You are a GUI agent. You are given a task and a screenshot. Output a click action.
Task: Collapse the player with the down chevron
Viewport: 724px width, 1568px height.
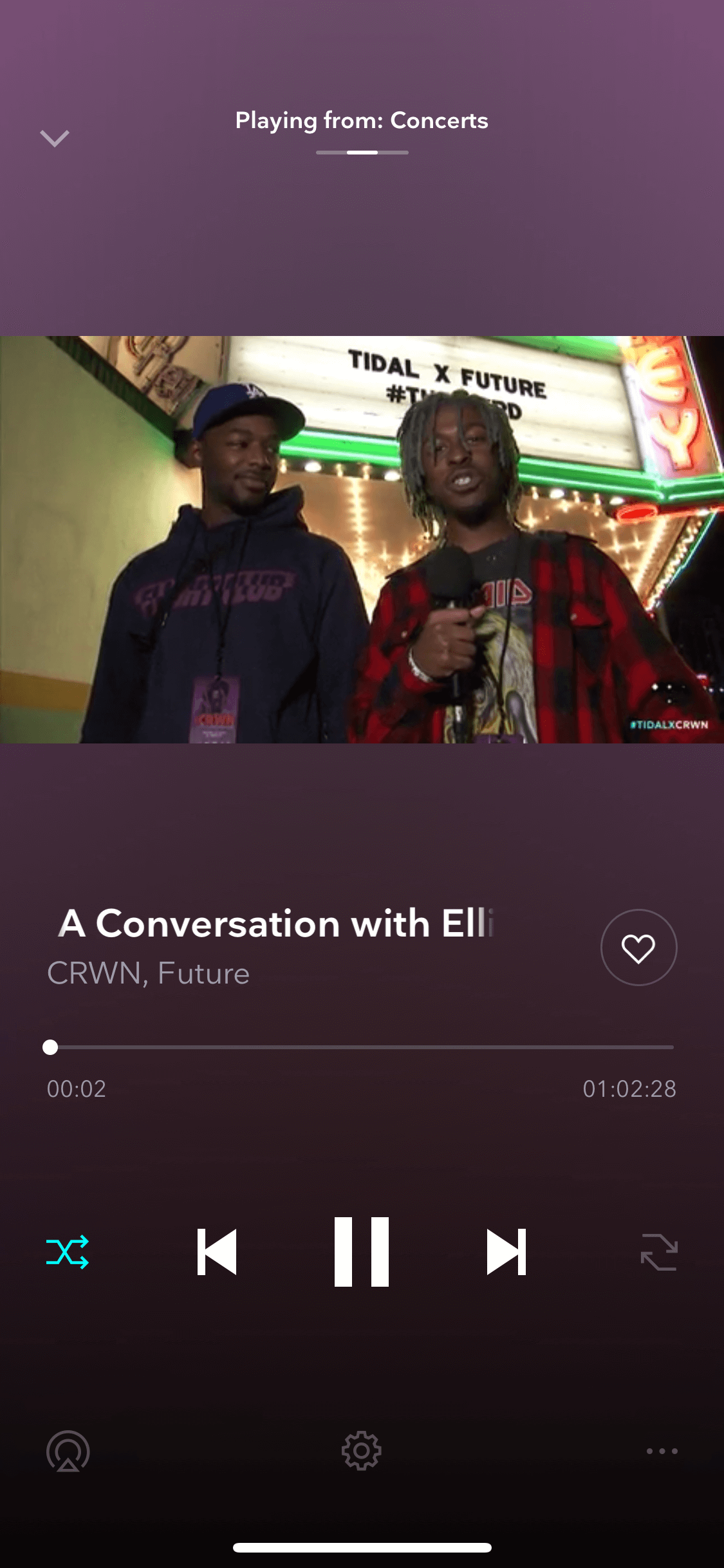(55, 138)
